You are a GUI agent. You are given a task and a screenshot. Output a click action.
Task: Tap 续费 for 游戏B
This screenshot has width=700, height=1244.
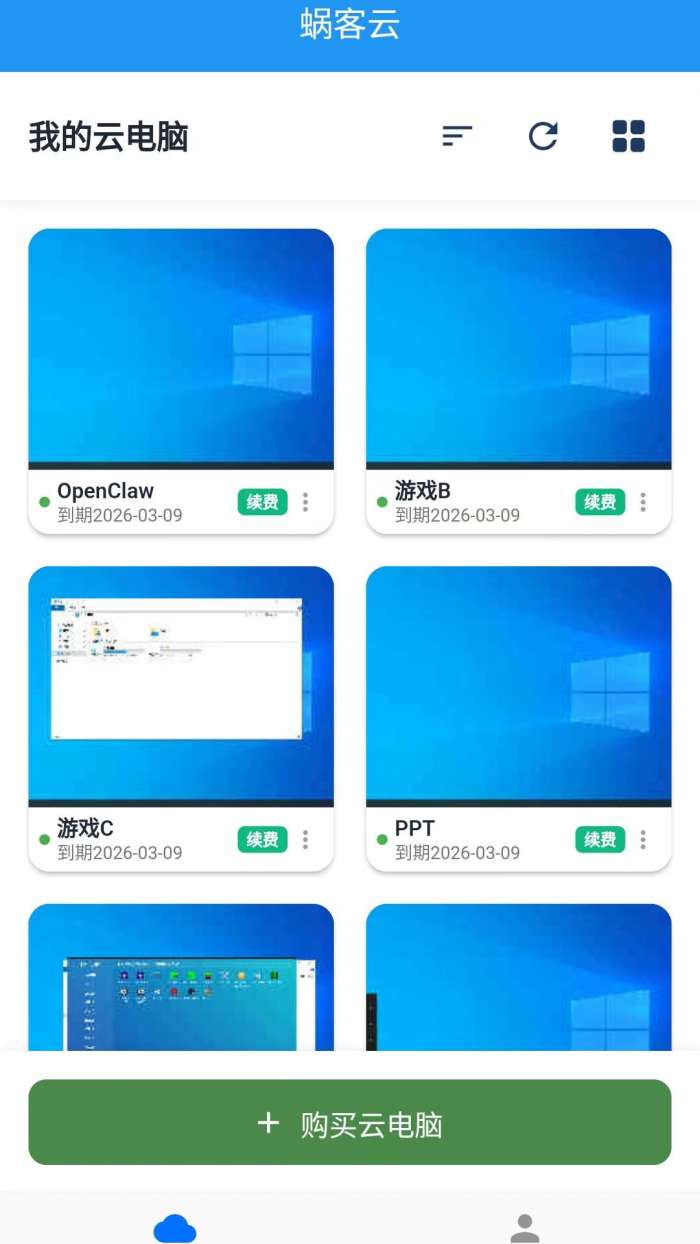point(600,502)
